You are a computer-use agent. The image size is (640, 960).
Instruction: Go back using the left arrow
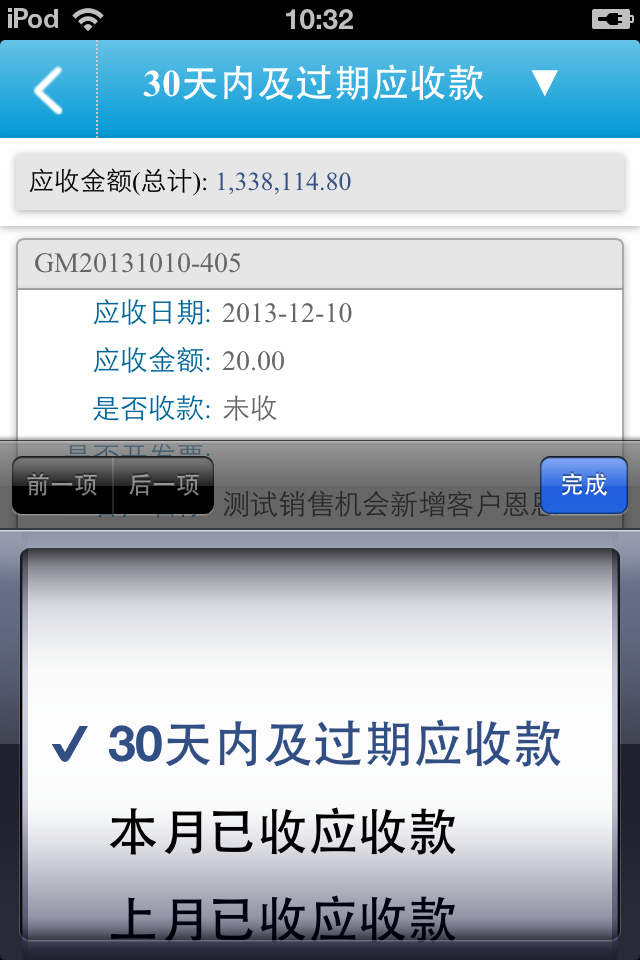point(47,90)
